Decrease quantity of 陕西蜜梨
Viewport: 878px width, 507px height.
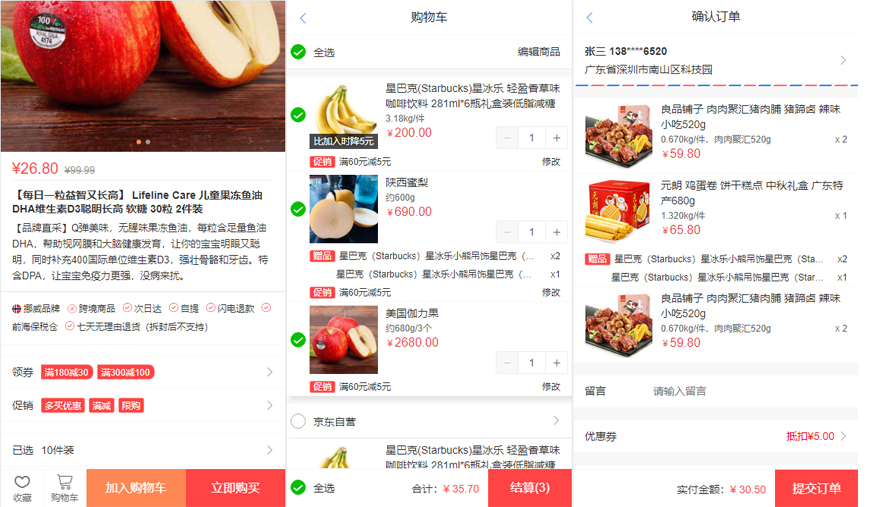pos(508,232)
